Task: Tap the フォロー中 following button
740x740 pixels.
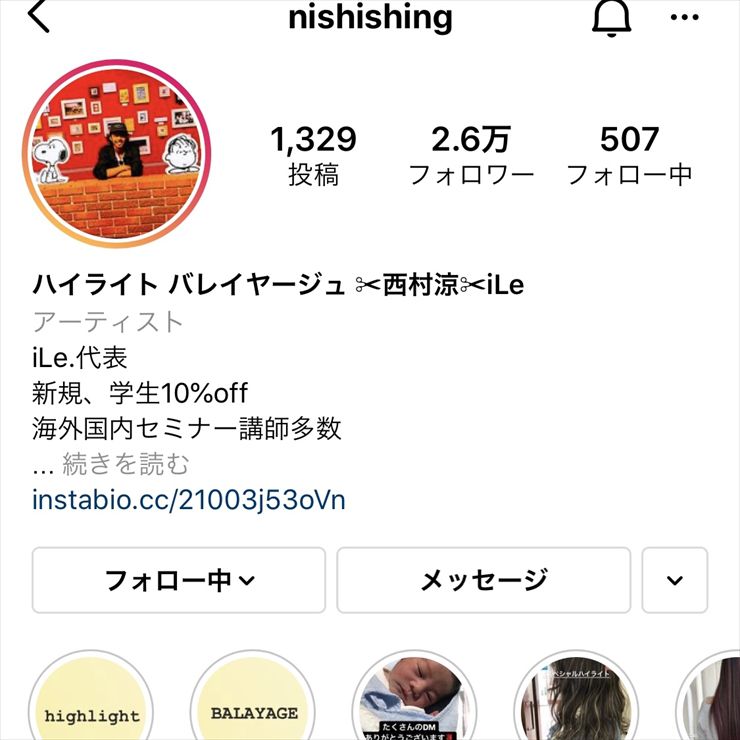Action: coord(179,580)
